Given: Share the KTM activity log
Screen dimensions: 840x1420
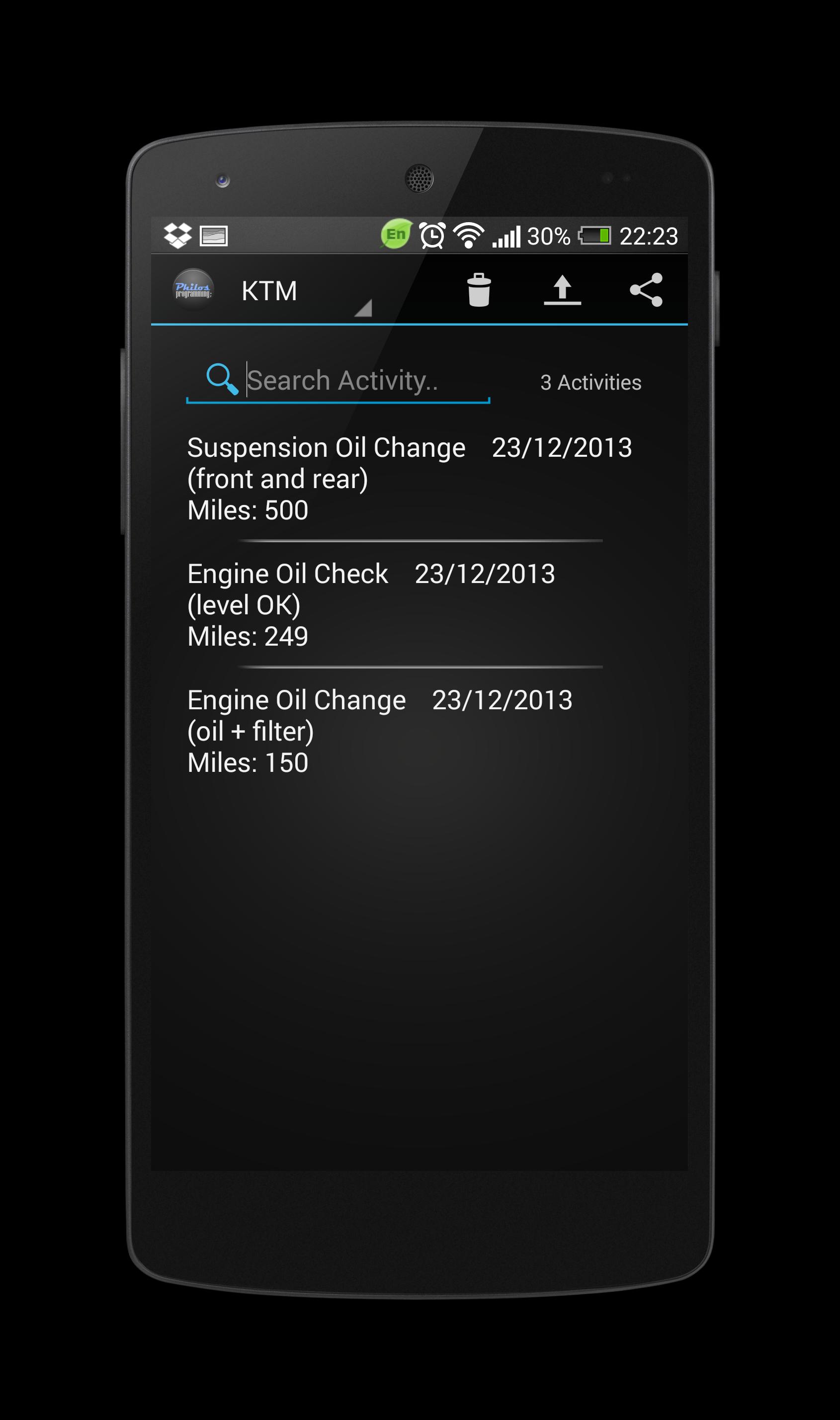Looking at the screenshot, I should click(646, 290).
